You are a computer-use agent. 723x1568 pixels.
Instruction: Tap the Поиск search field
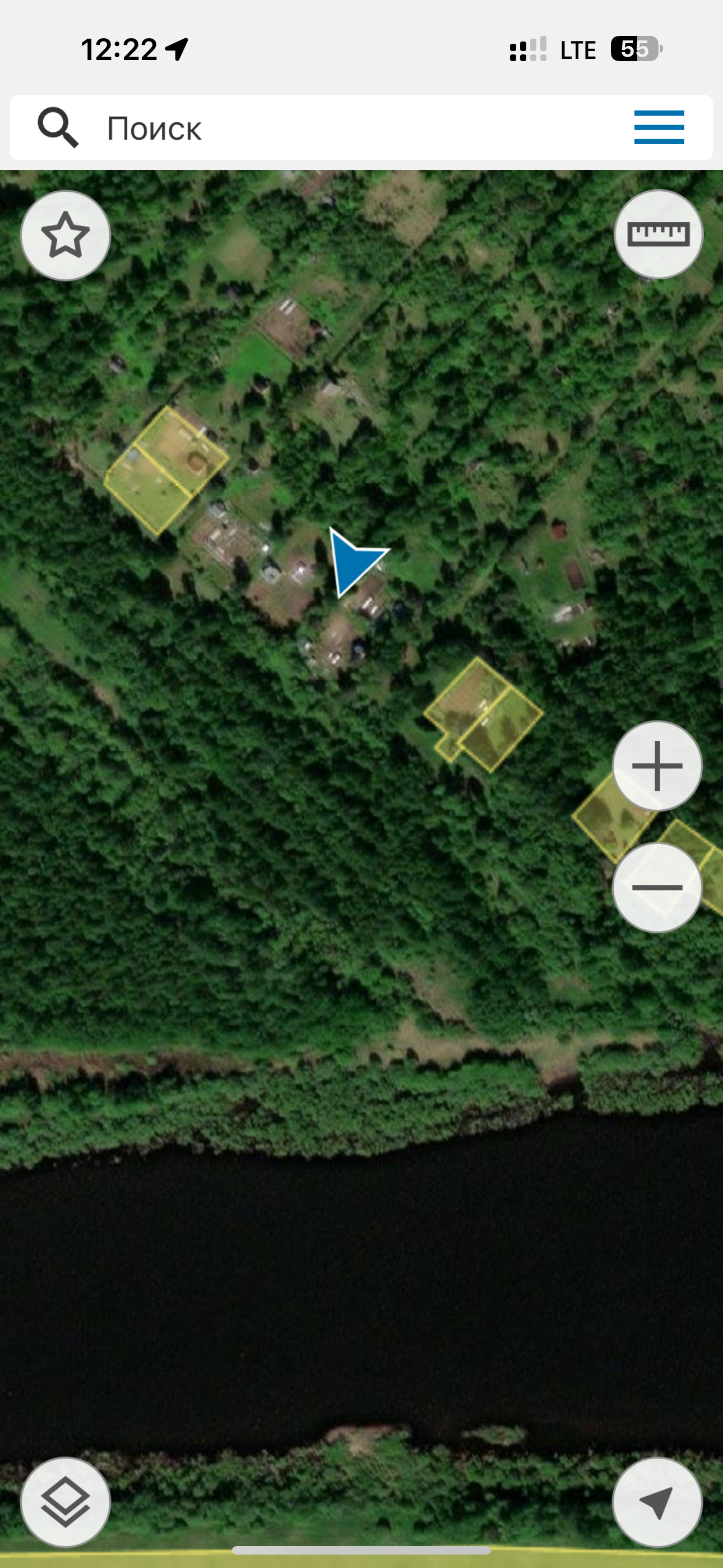click(x=341, y=128)
